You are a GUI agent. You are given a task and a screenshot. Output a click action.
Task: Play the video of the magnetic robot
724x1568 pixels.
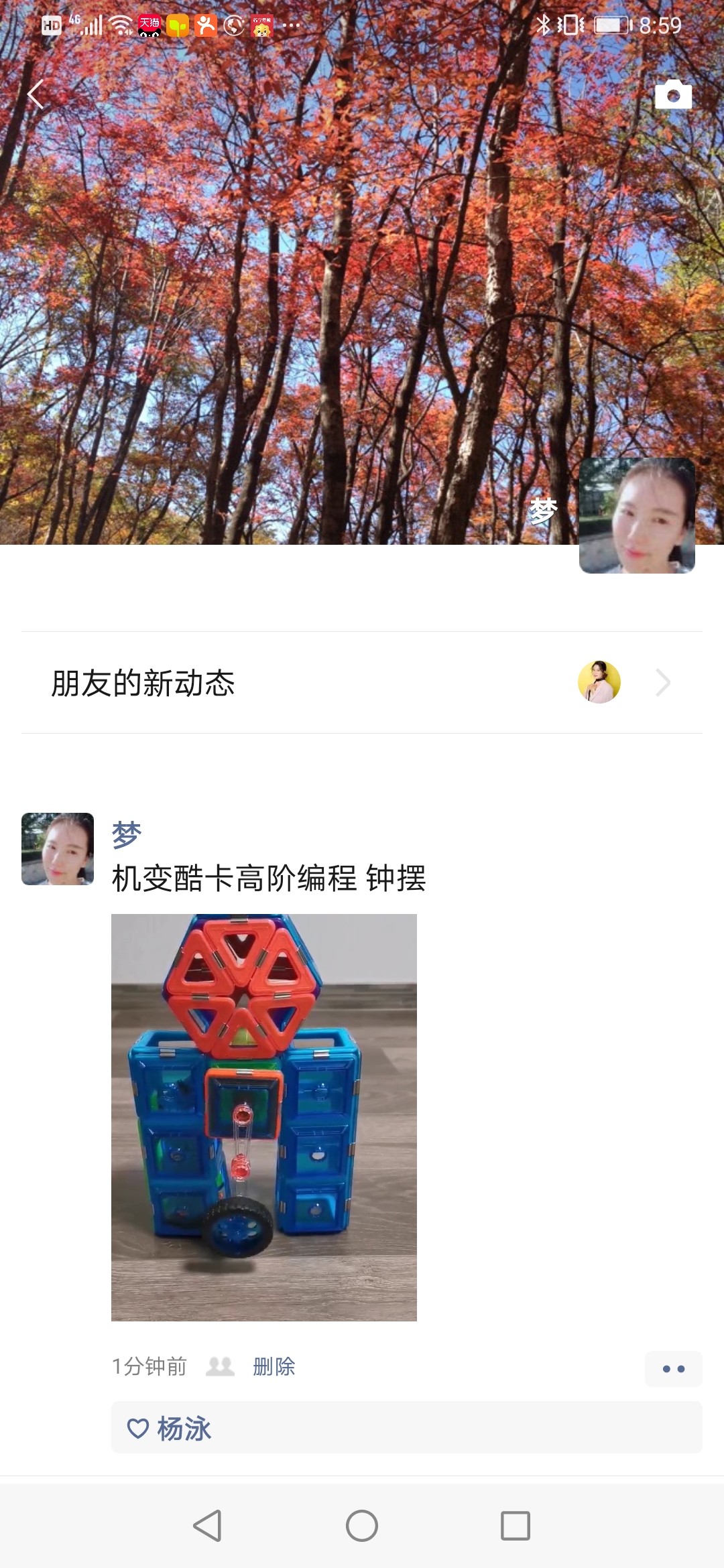(x=264, y=1117)
